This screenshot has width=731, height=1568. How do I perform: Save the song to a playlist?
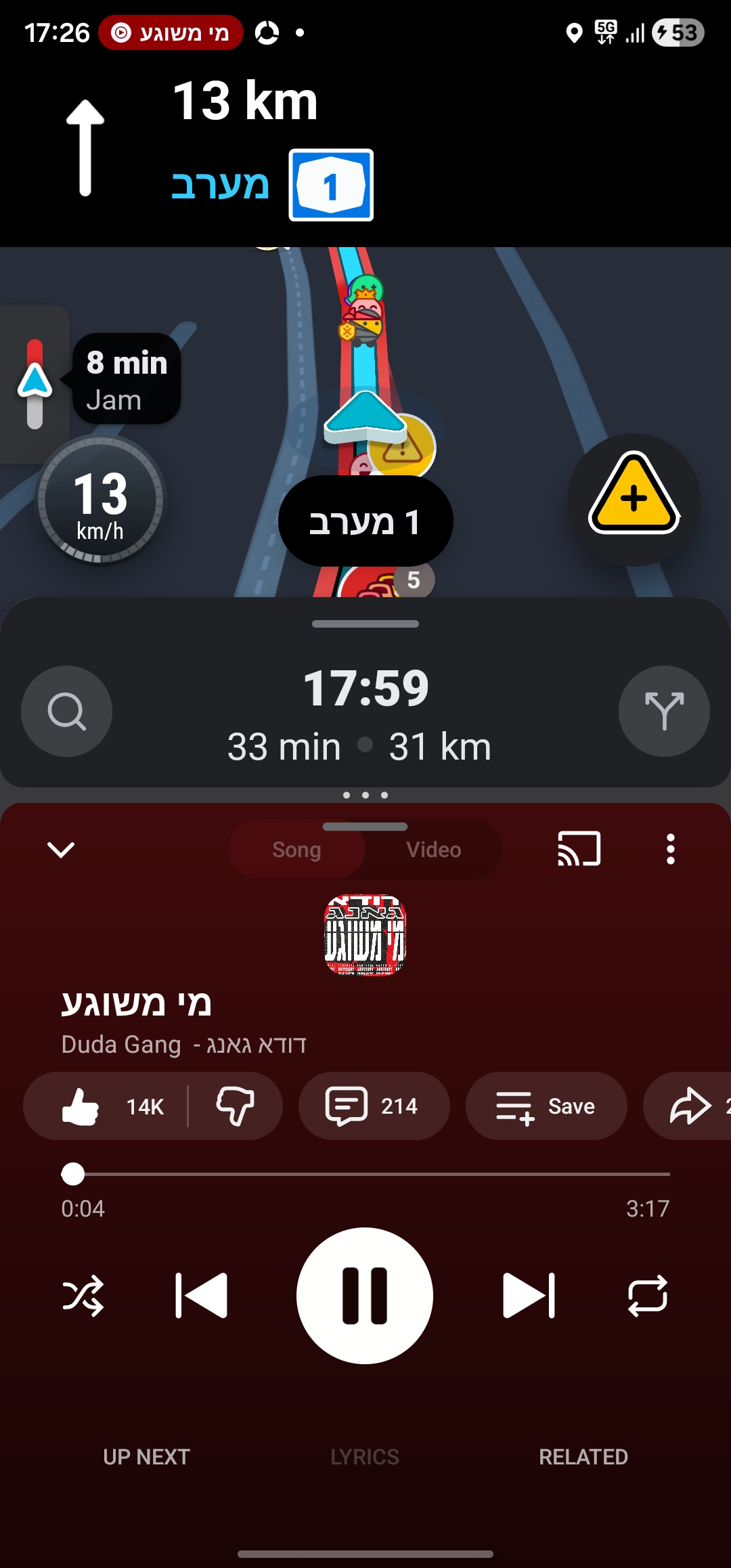(x=546, y=1106)
